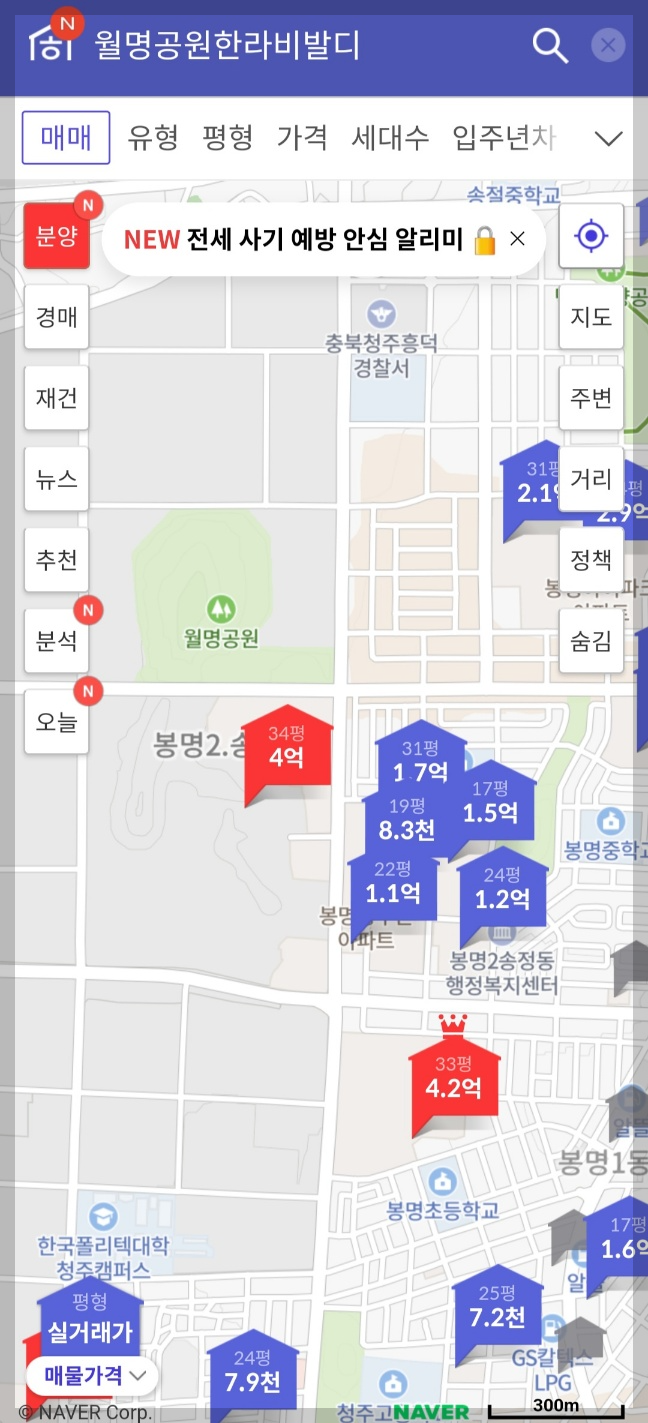Select the 매매 filter

point(66,137)
